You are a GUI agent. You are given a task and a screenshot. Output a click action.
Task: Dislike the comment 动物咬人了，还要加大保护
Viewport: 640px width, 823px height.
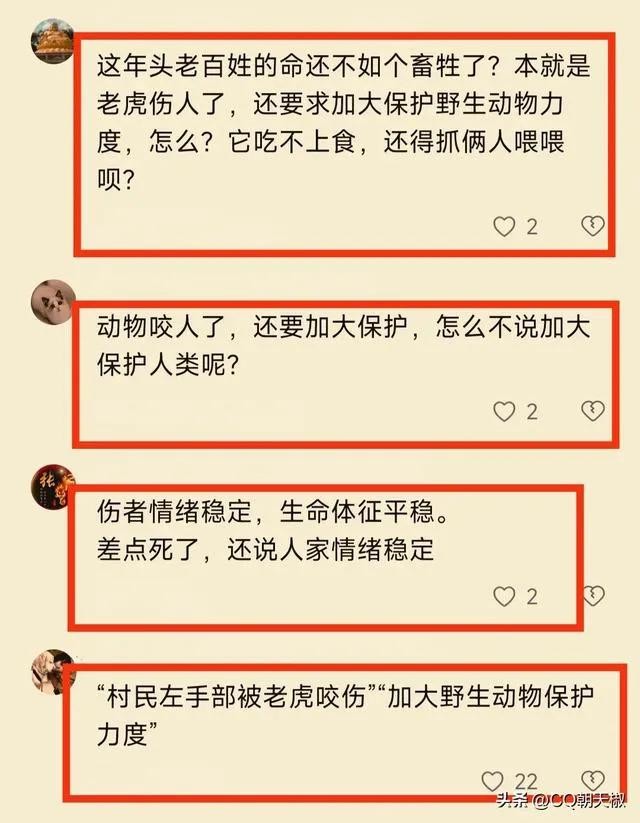(x=593, y=410)
